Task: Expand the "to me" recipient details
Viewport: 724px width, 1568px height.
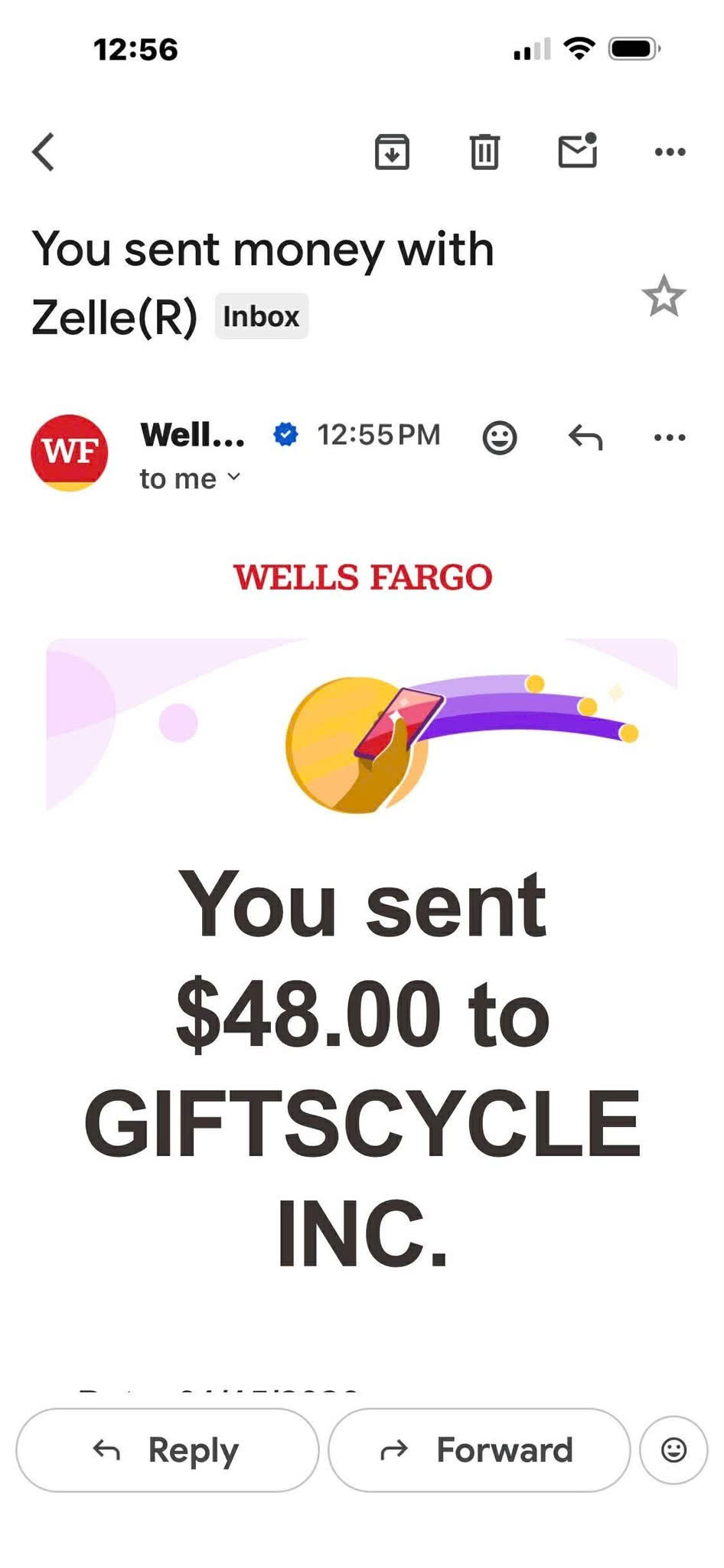Action: click(190, 479)
